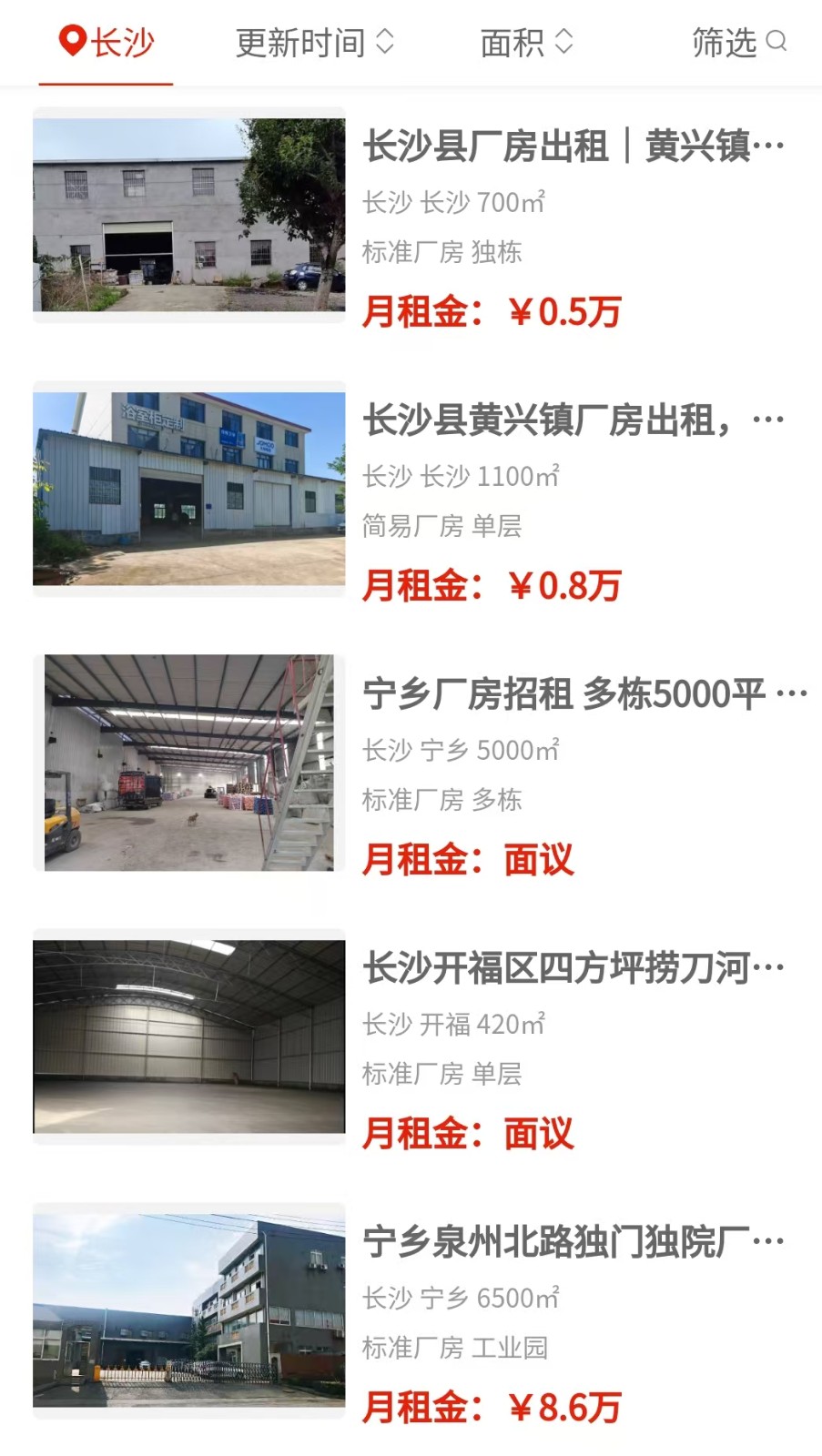The width and height of the screenshot is (822, 1456).
Task: Sort listings by 面积
Action: point(526,42)
